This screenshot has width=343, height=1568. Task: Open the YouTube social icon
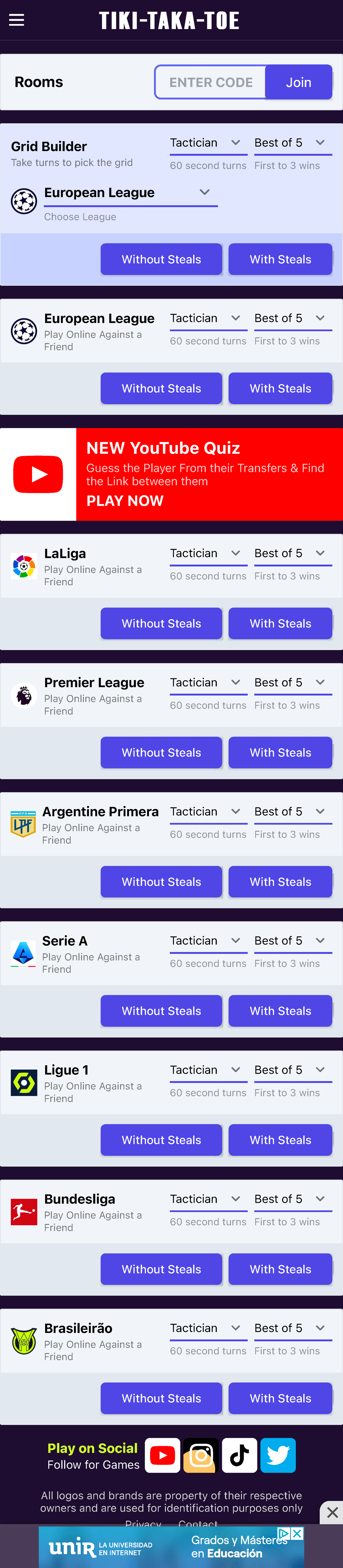tap(162, 1455)
